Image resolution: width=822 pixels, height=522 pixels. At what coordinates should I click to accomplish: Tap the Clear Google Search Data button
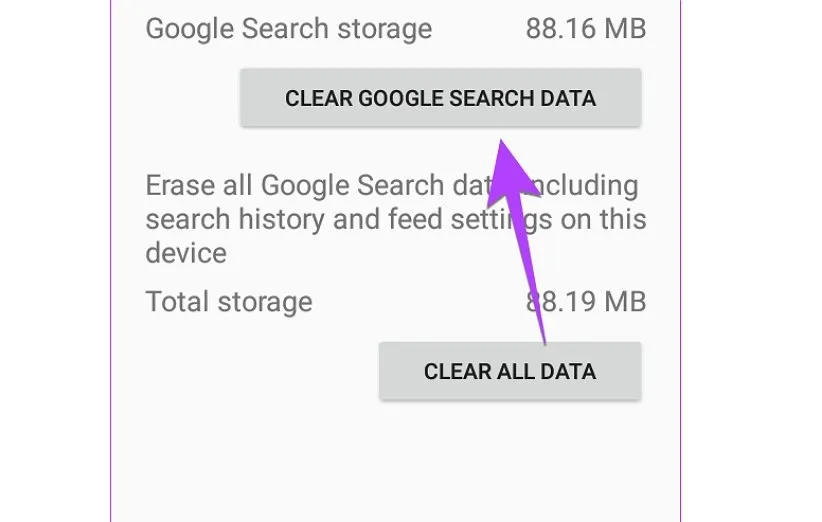point(440,98)
